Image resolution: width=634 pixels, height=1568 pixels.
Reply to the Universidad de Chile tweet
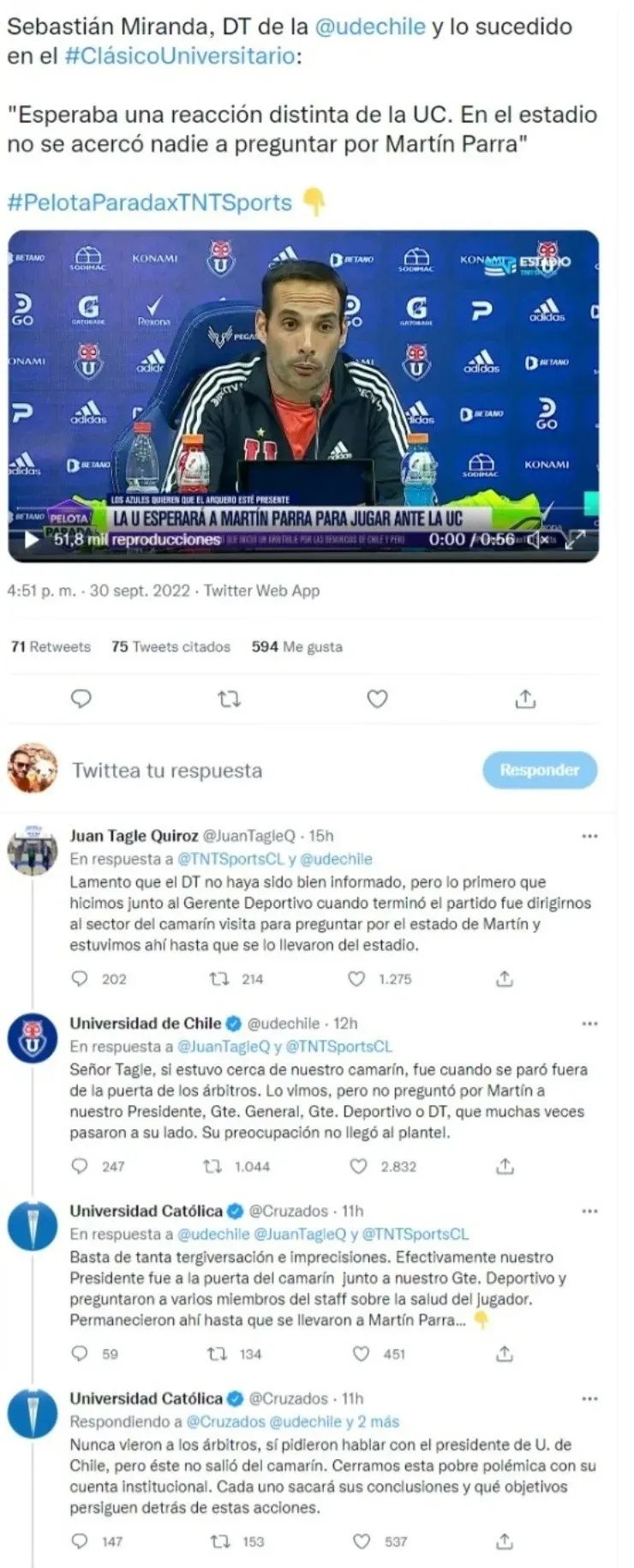pos(80,1167)
